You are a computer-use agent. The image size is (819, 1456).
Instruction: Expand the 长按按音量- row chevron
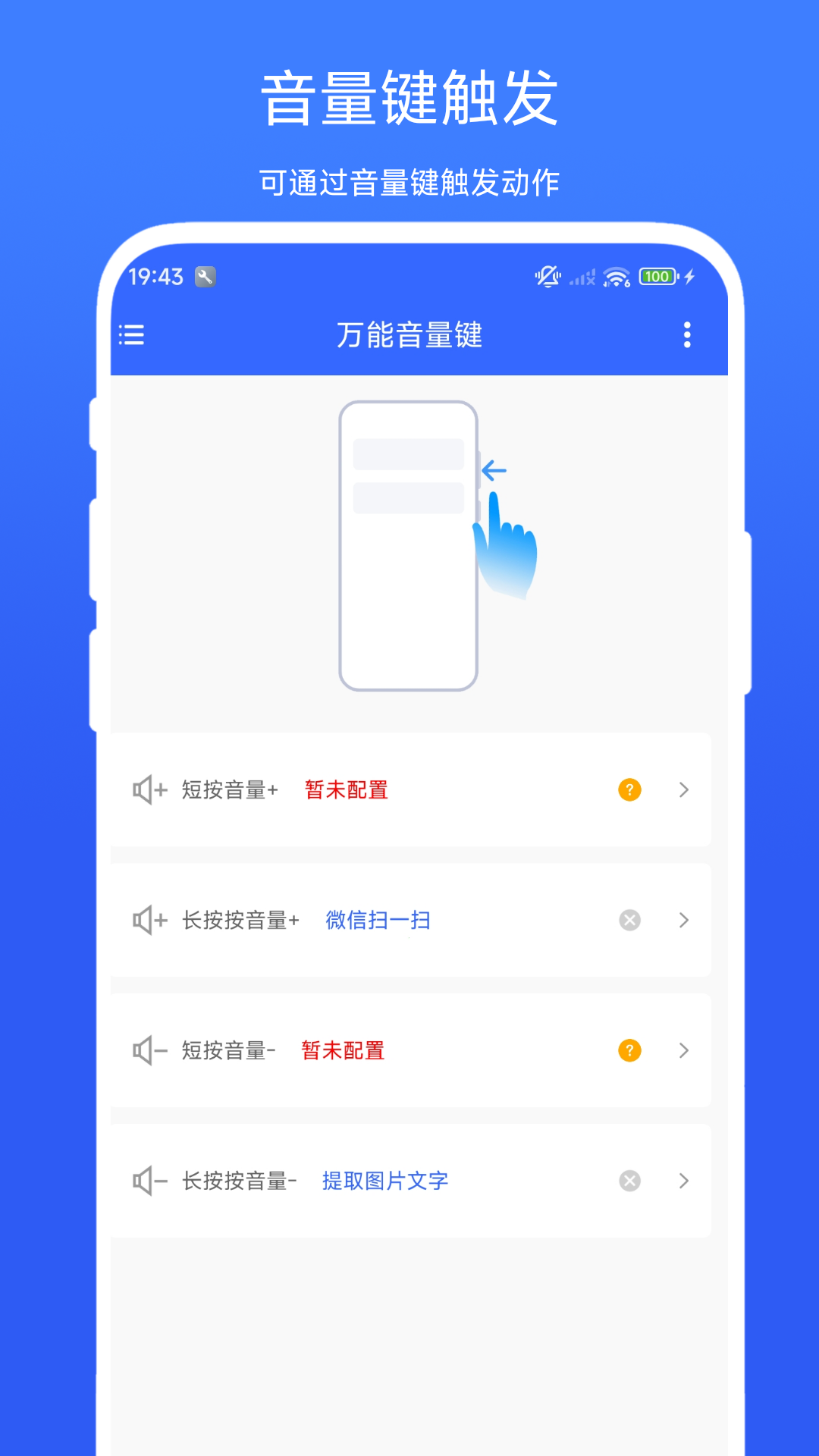coord(685,1181)
